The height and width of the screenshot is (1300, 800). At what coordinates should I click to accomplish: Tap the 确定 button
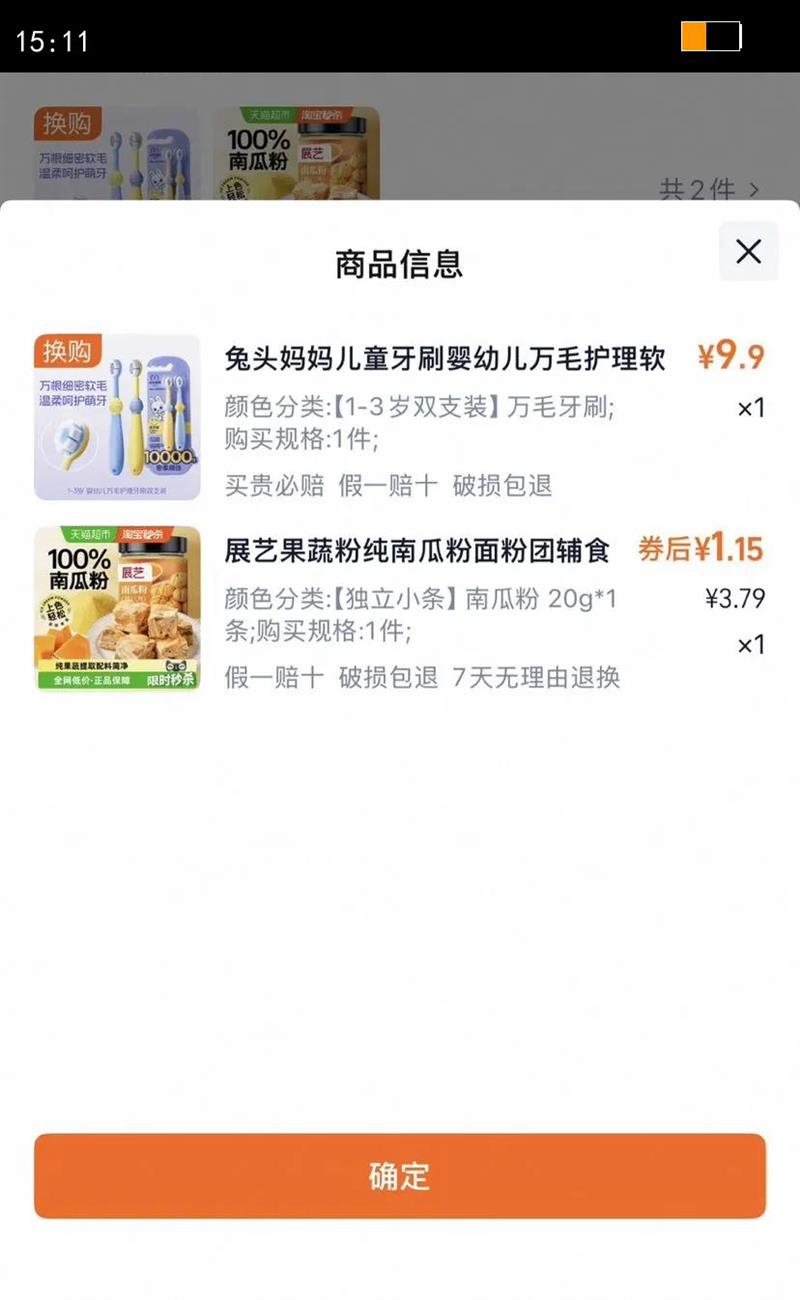tap(400, 1176)
